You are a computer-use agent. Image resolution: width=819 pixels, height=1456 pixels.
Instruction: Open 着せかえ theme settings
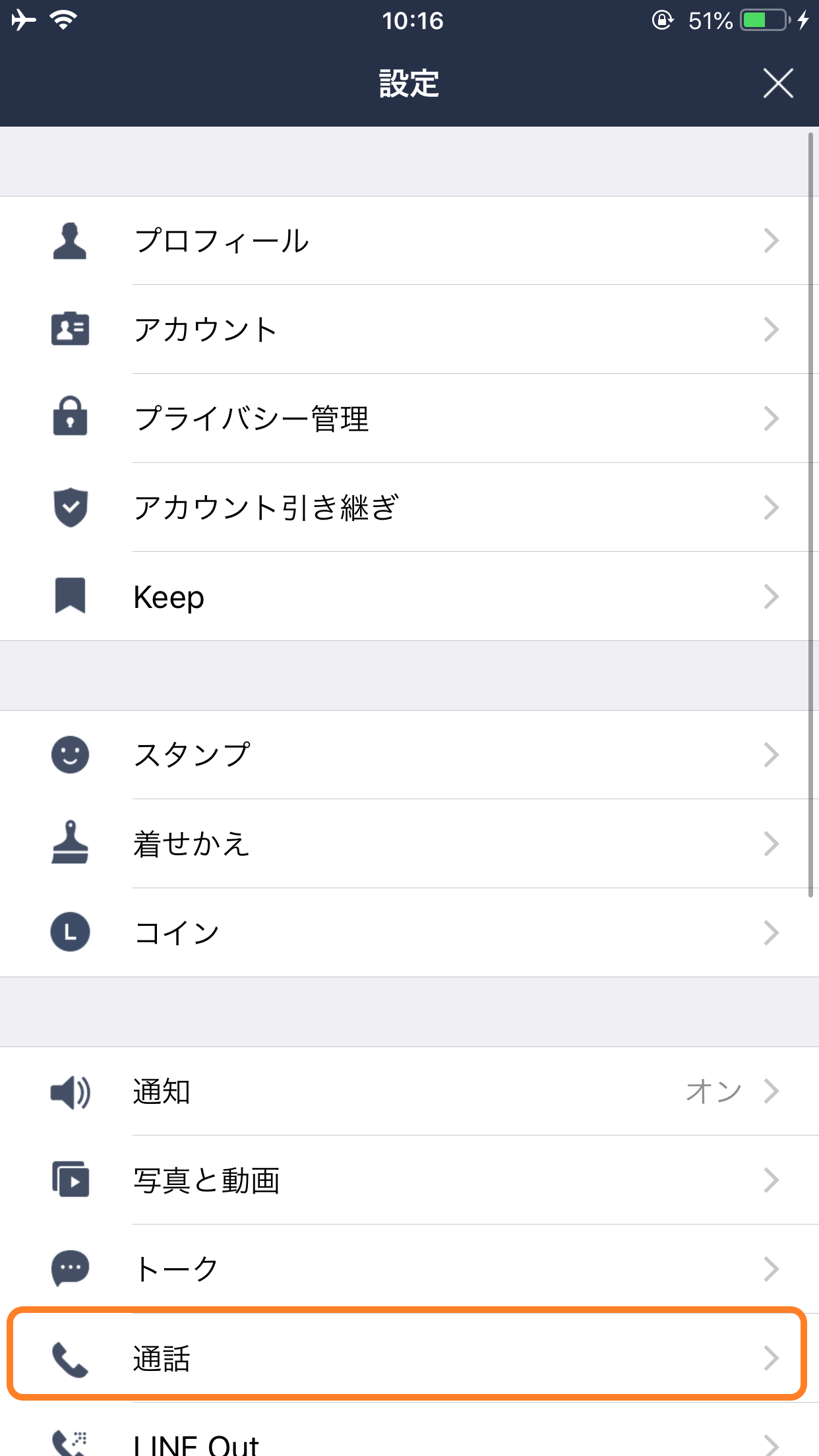pos(409,843)
